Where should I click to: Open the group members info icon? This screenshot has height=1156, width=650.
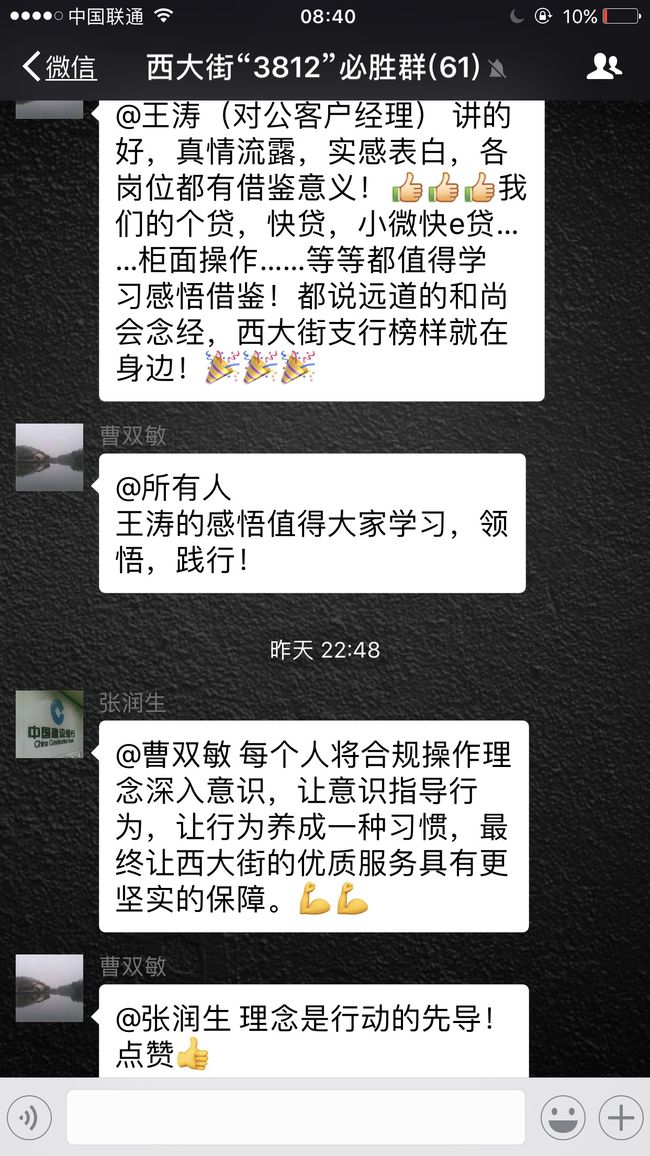(x=604, y=67)
